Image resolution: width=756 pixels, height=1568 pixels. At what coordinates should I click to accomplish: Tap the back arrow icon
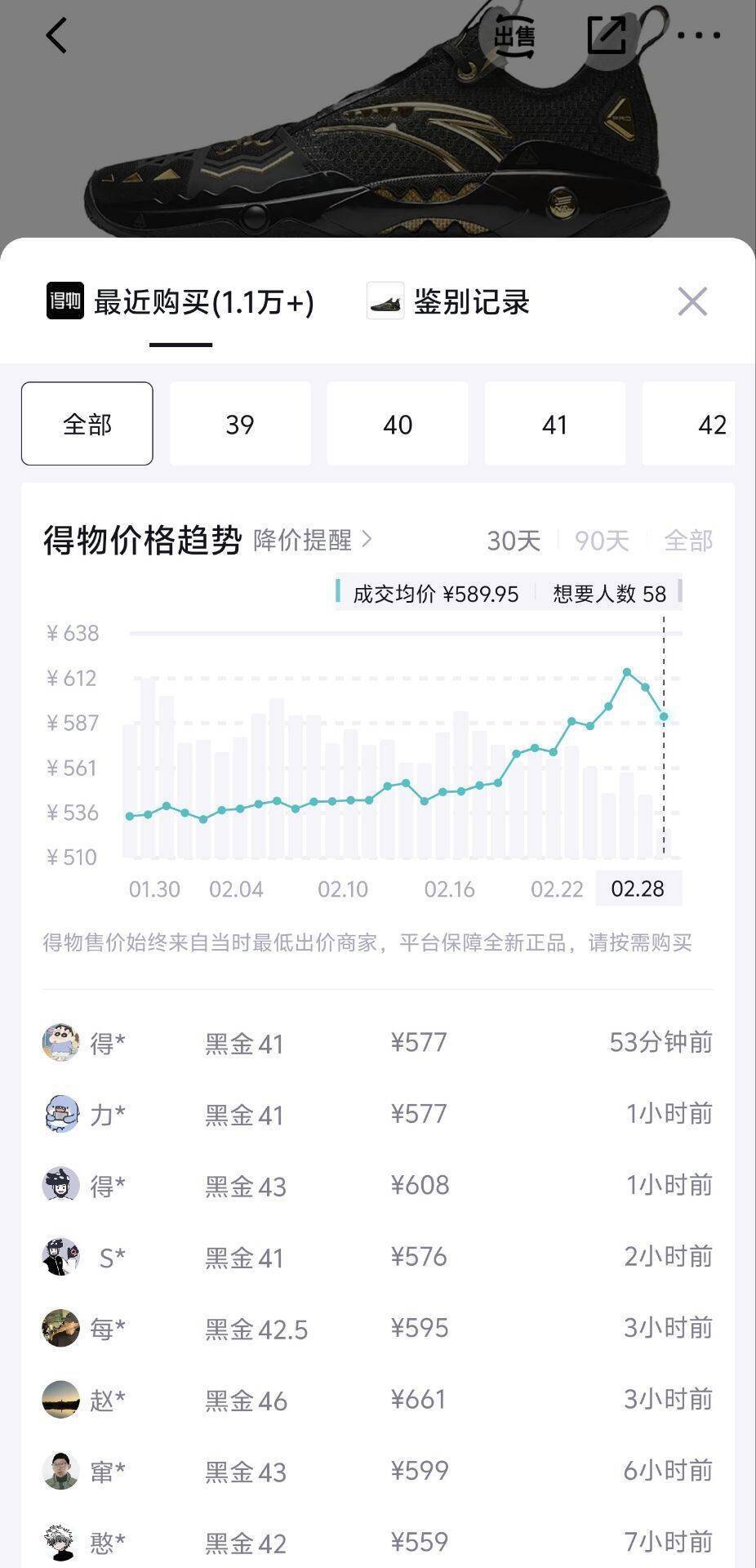point(56,34)
